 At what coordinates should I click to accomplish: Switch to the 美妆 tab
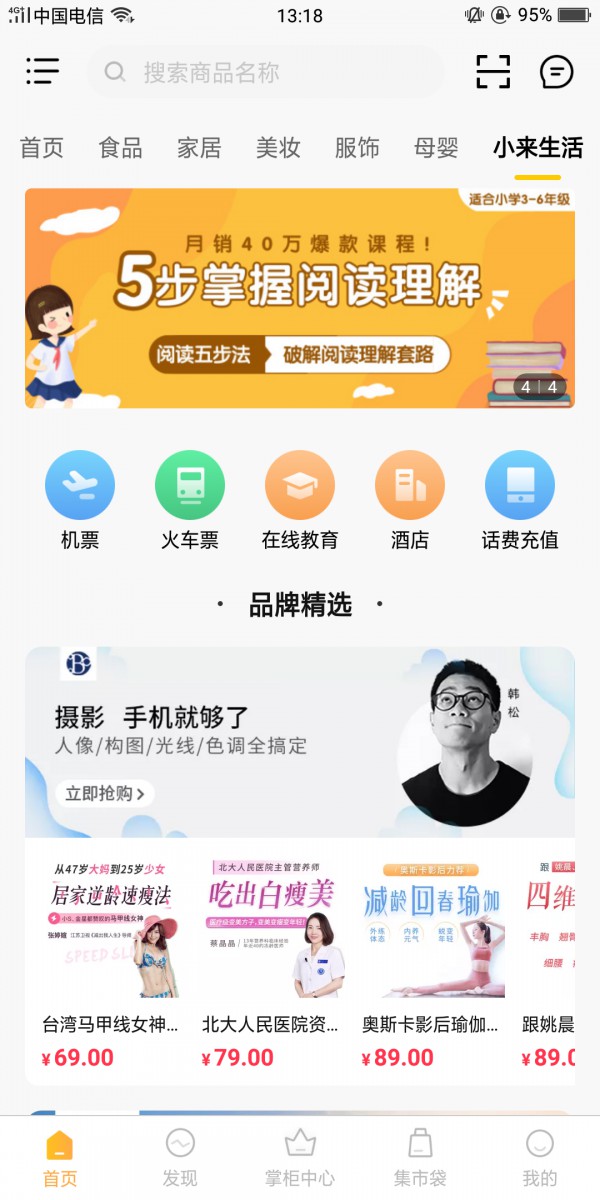(x=278, y=148)
